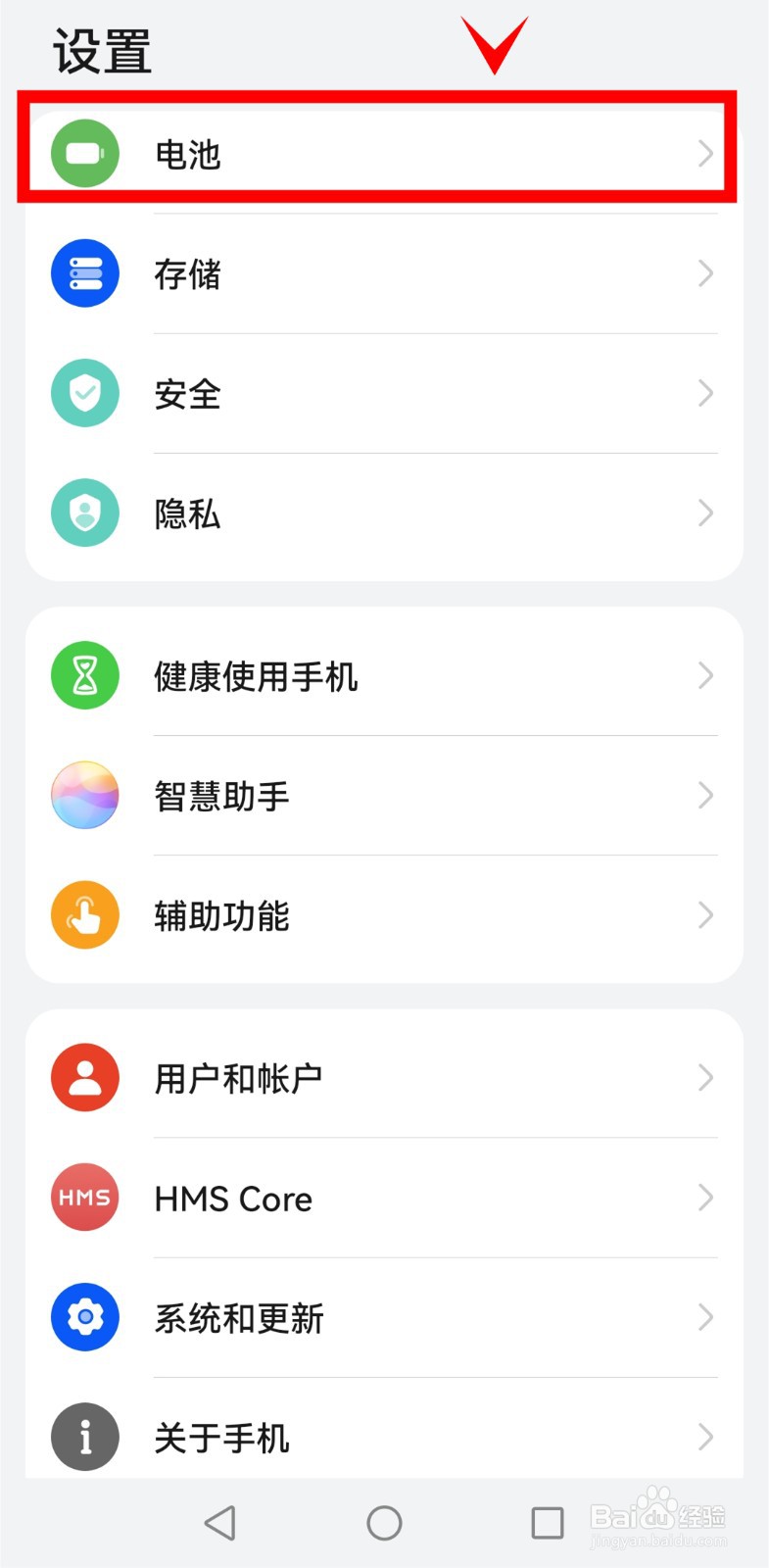Open 系统和更新 system and updates
Image resolution: width=769 pixels, height=1568 pixels.
tap(382, 1318)
